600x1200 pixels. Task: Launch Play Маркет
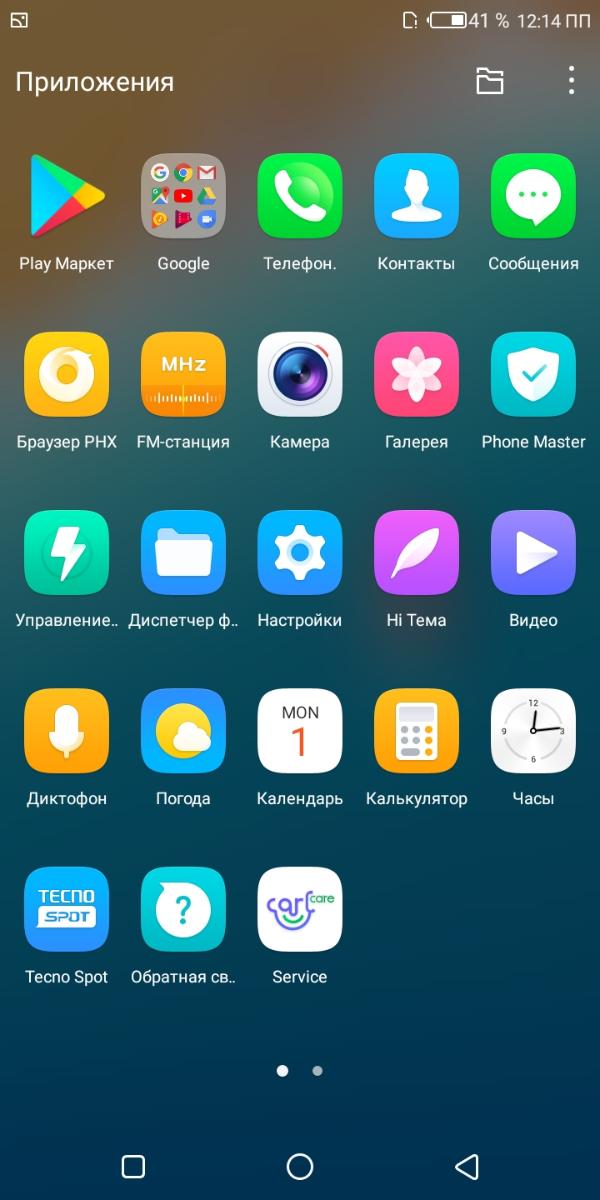pos(67,196)
